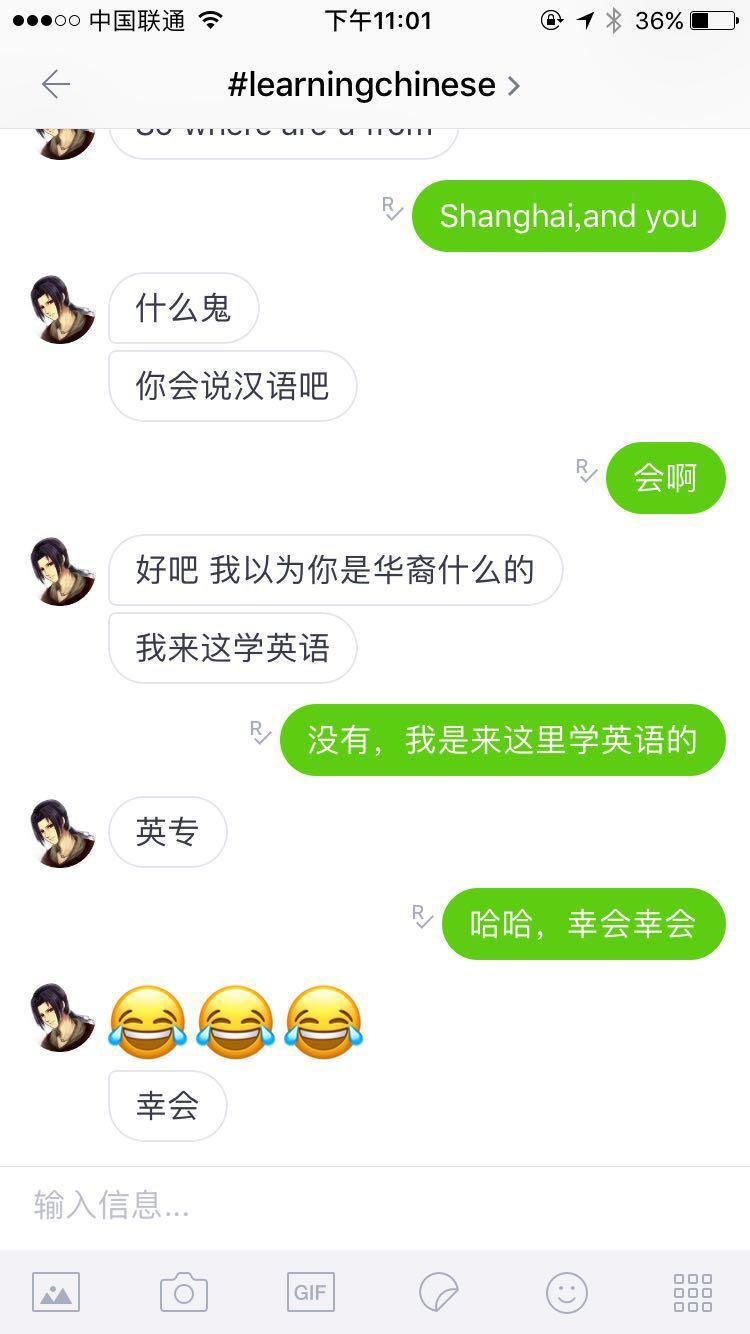The height and width of the screenshot is (1334, 750).
Task: Launch the camera to take a photo
Action: coord(184,1292)
